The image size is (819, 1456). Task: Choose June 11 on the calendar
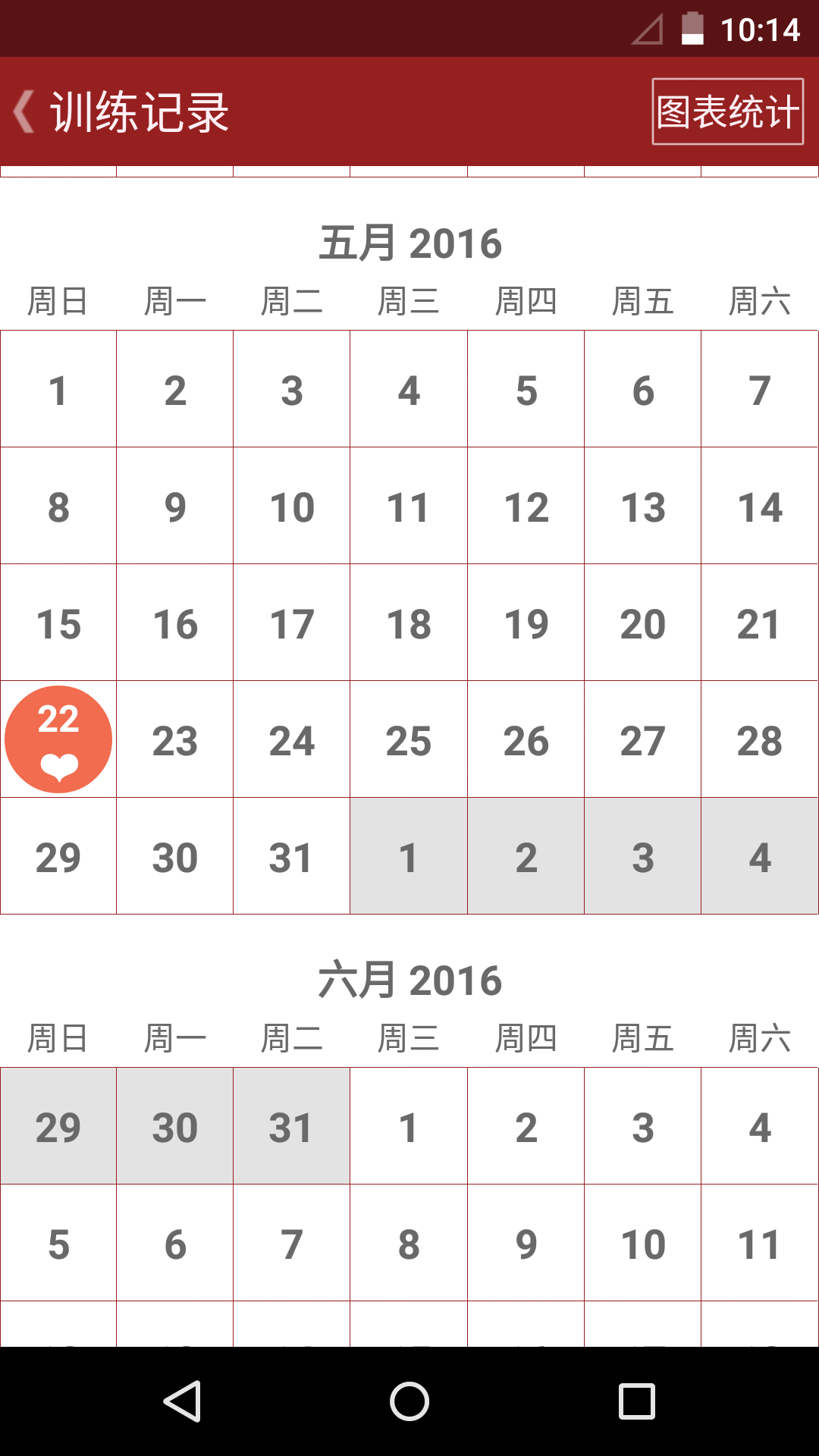(759, 1244)
